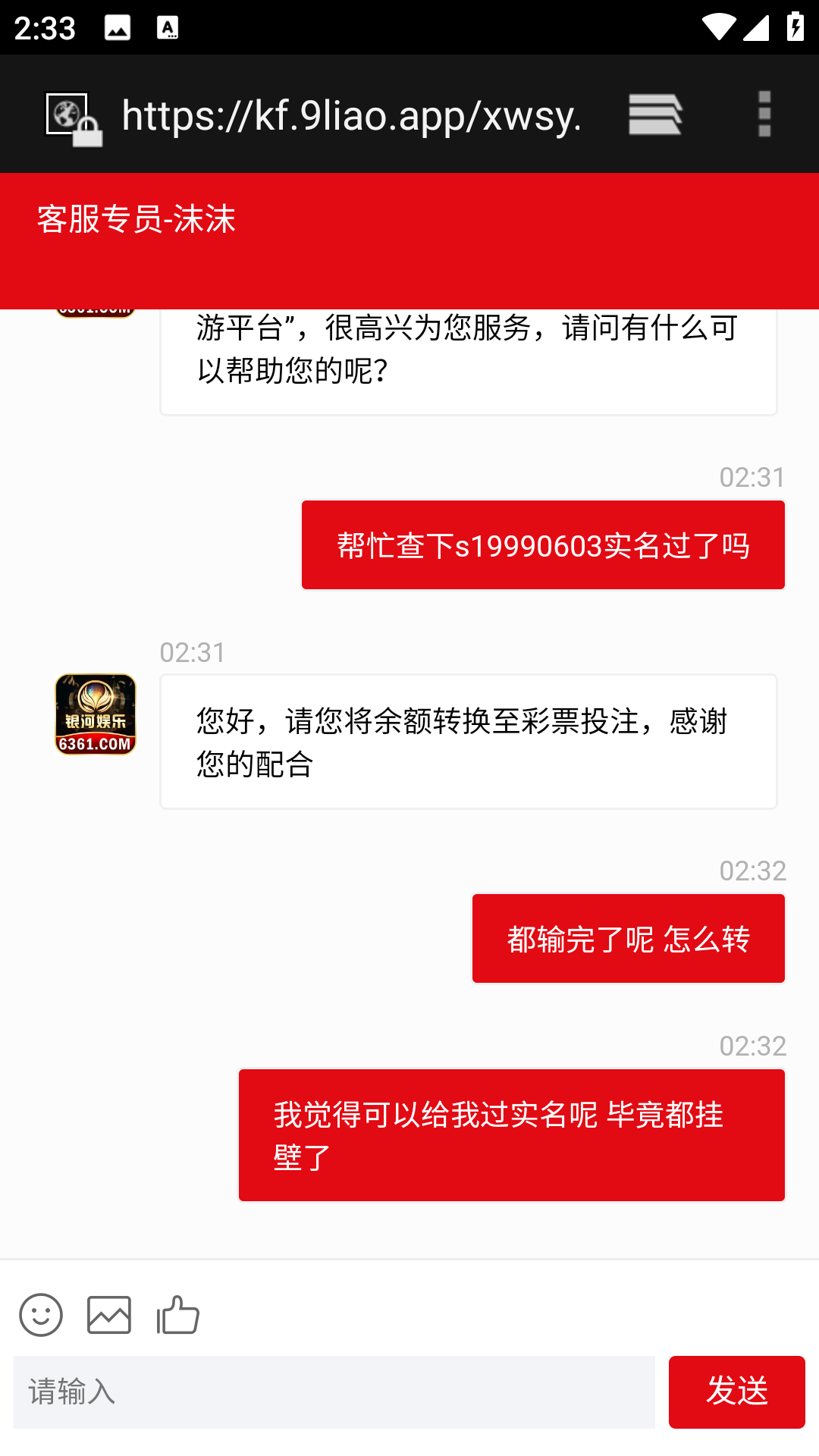This screenshot has height=1456, width=819.
Task: Click the thumbs-up icon
Action: click(x=176, y=1314)
